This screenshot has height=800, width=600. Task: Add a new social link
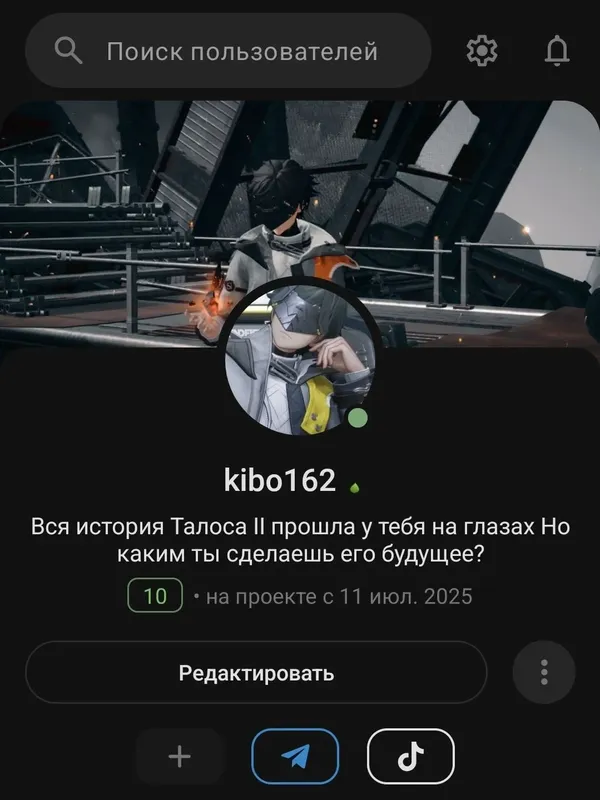coord(180,757)
